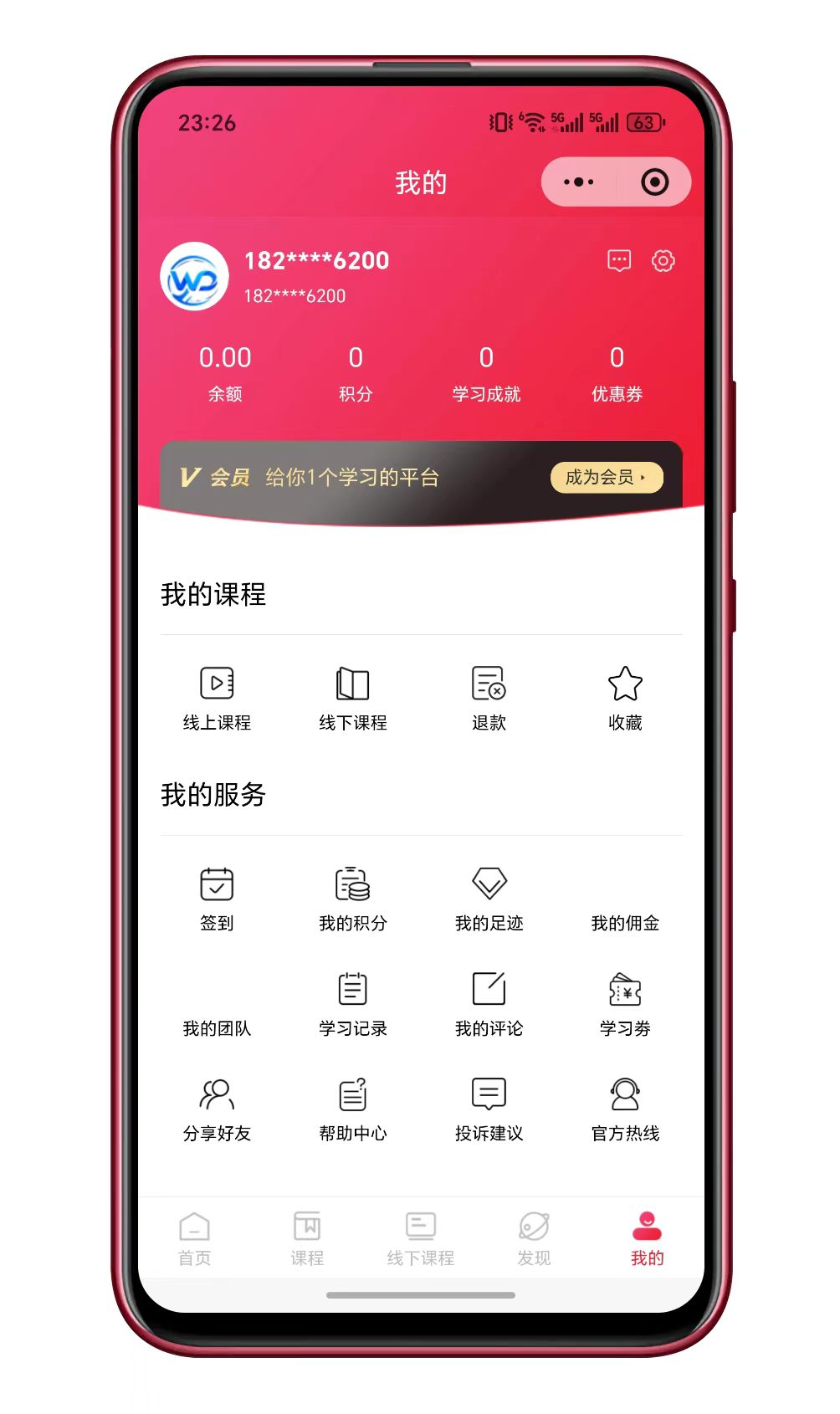Contact 官方热线 official hotline
This screenshot has width=840, height=1414.
[x=625, y=1109]
